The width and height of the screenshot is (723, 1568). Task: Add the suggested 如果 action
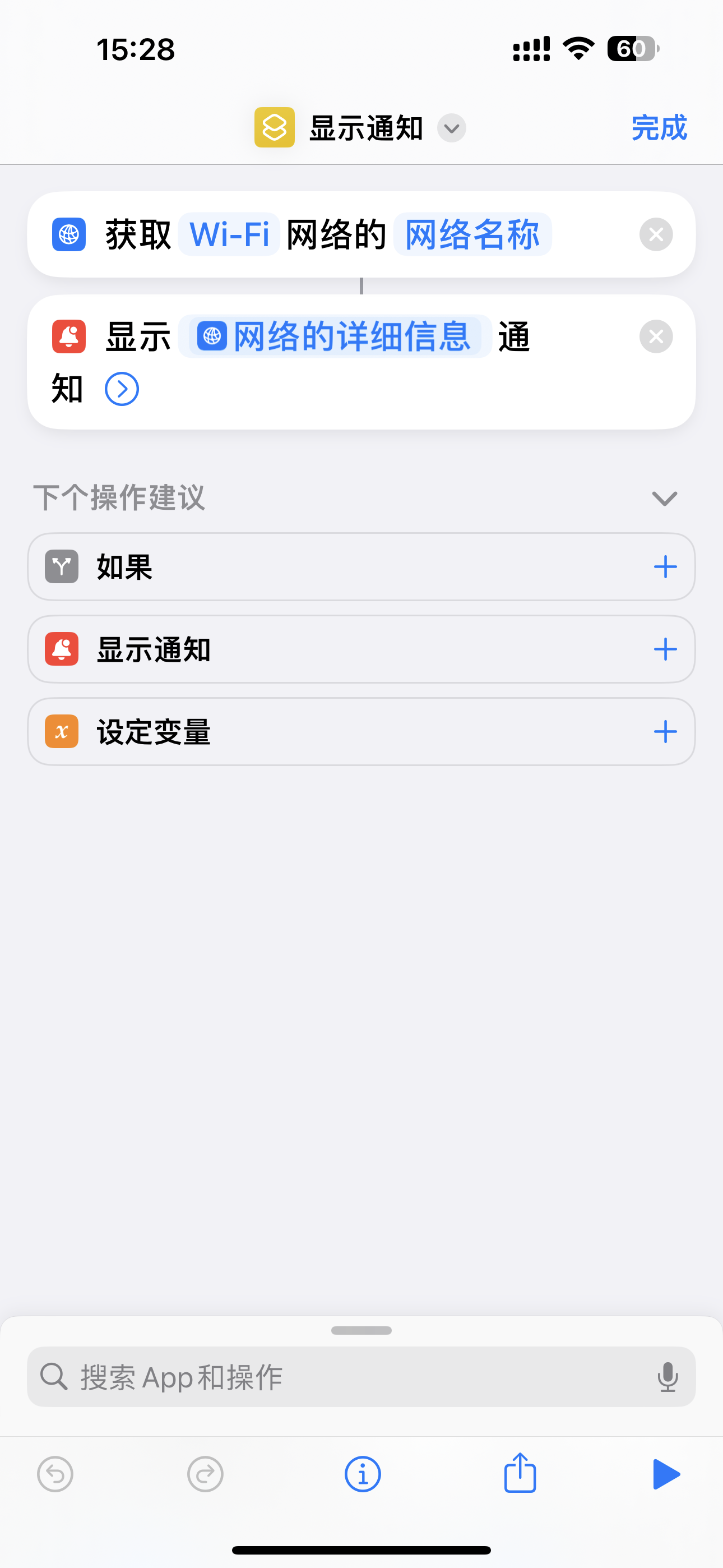pos(665,567)
